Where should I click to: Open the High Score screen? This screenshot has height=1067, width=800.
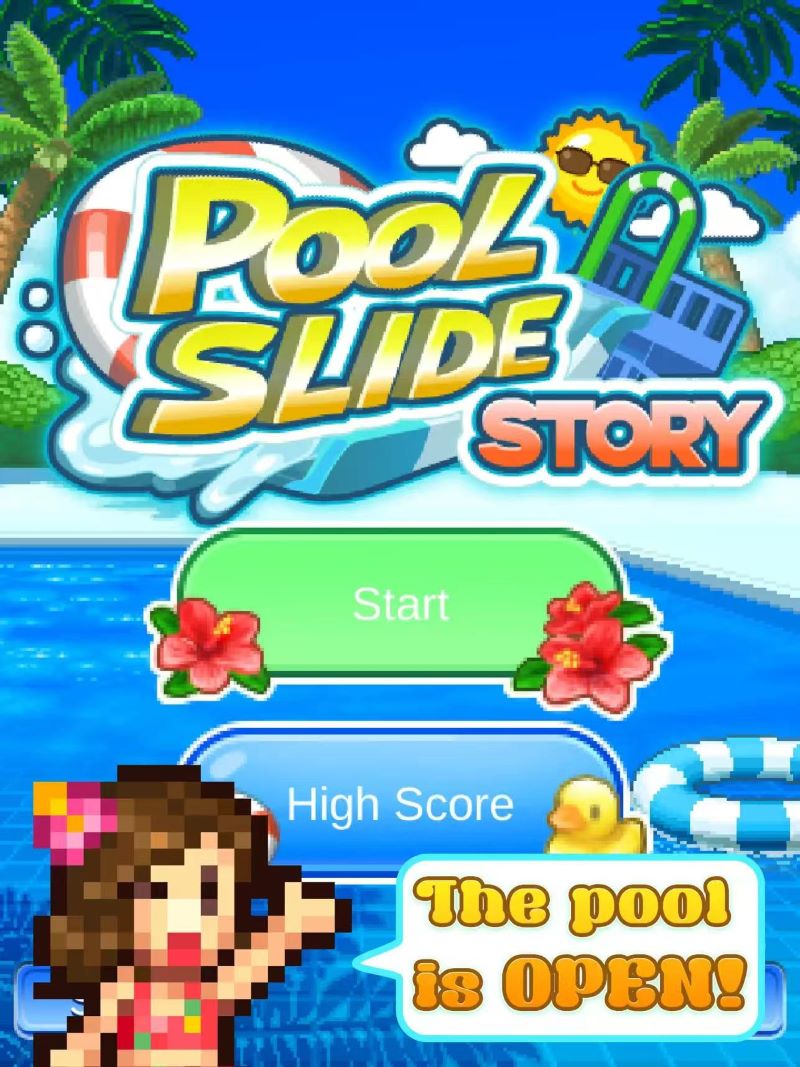pos(400,804)
